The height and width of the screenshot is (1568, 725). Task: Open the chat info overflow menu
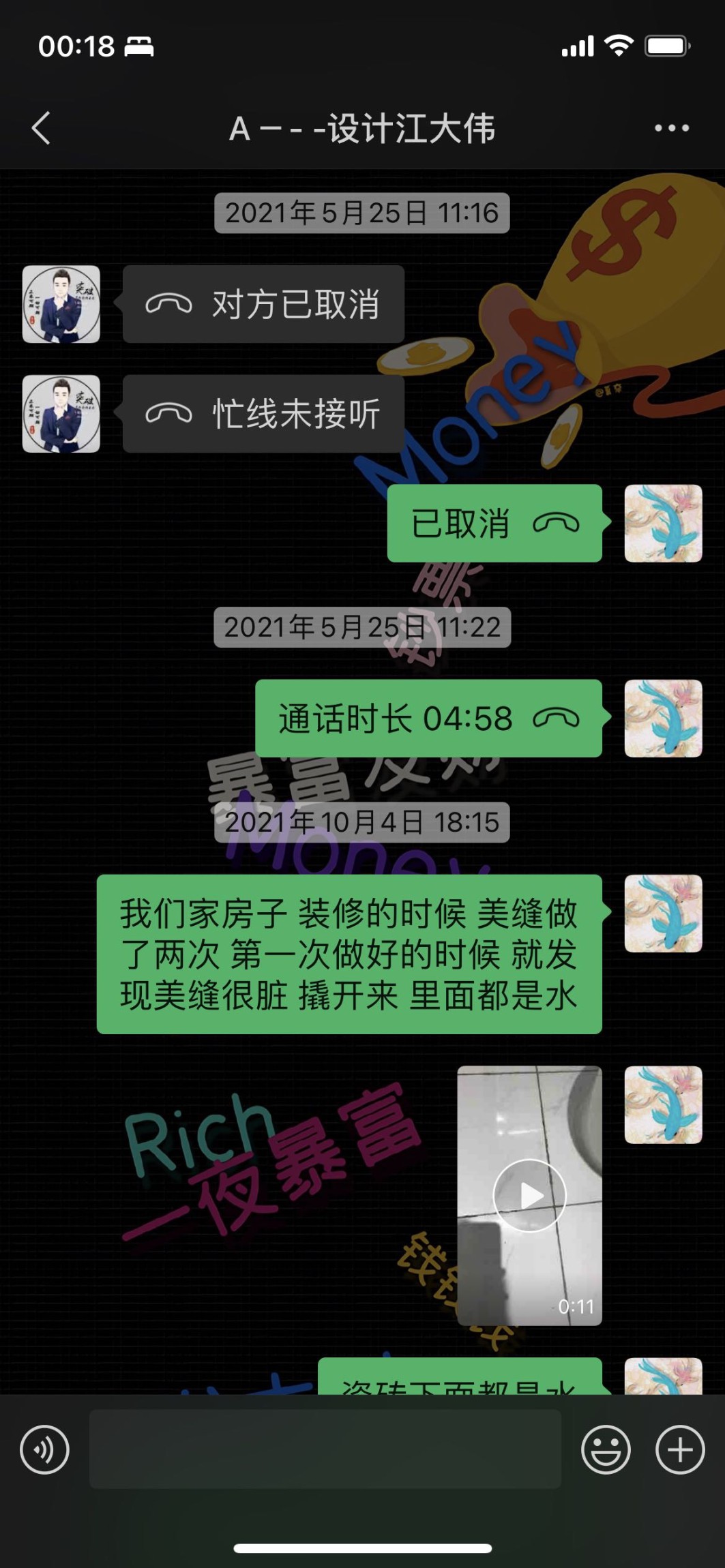pyautogui.click(x=671, y=128)
